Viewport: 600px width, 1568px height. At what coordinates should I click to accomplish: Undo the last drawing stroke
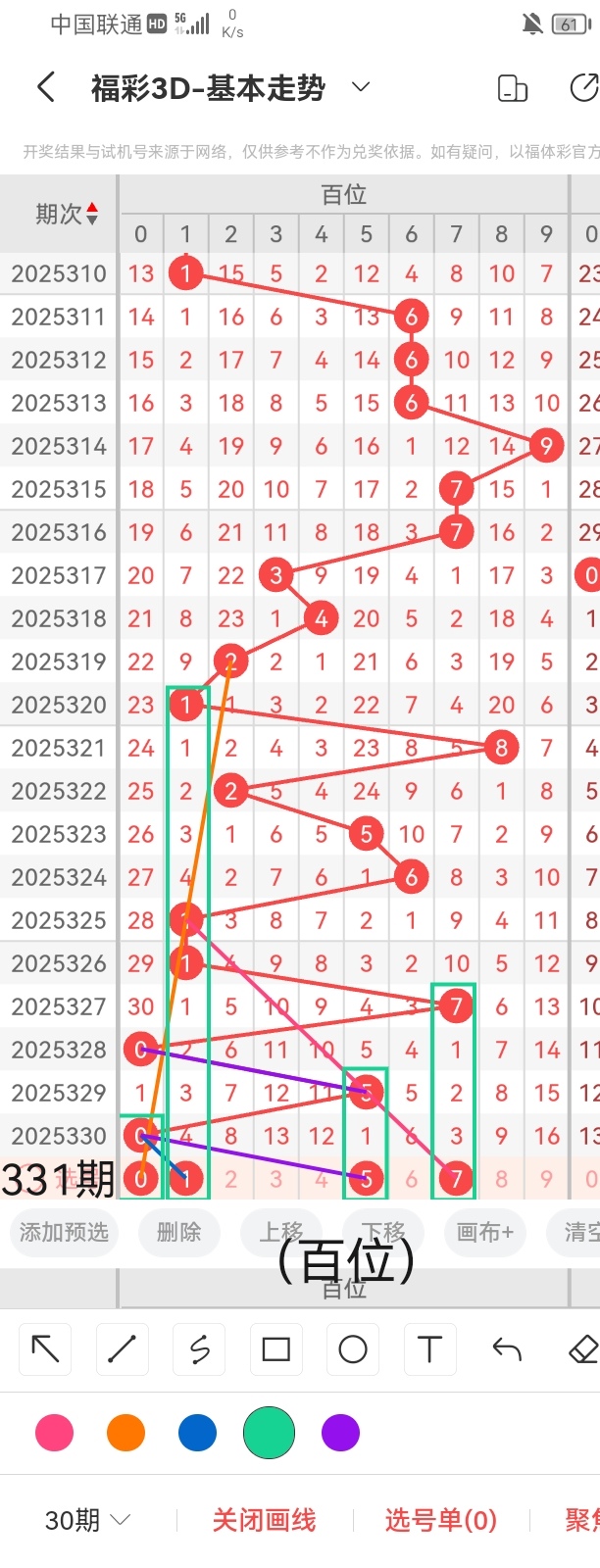pyautogui.click(x=507, y=1349)
